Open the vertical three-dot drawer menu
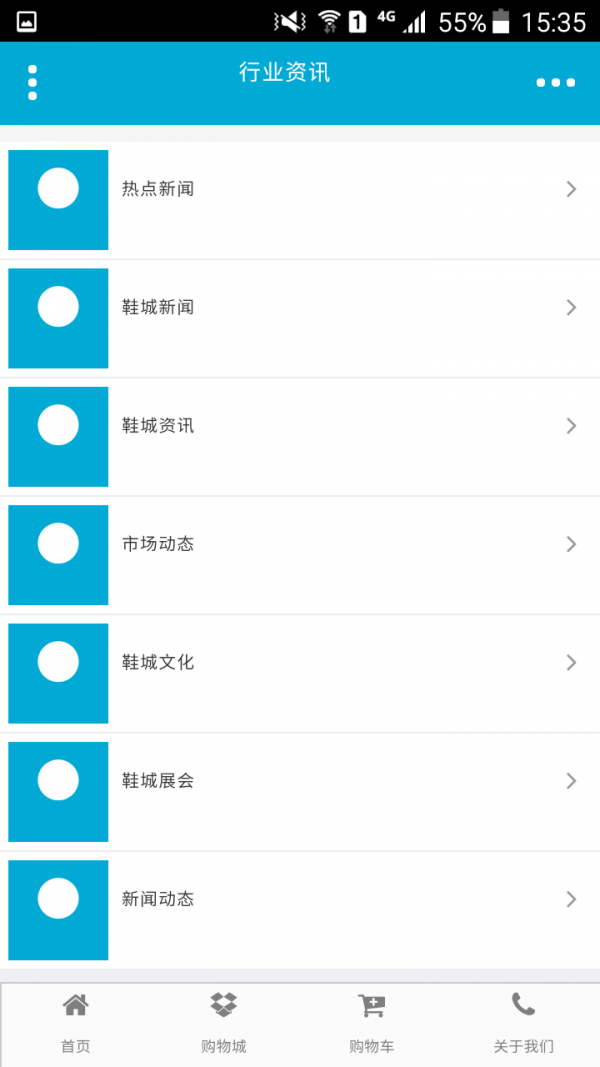 [33, 83]
